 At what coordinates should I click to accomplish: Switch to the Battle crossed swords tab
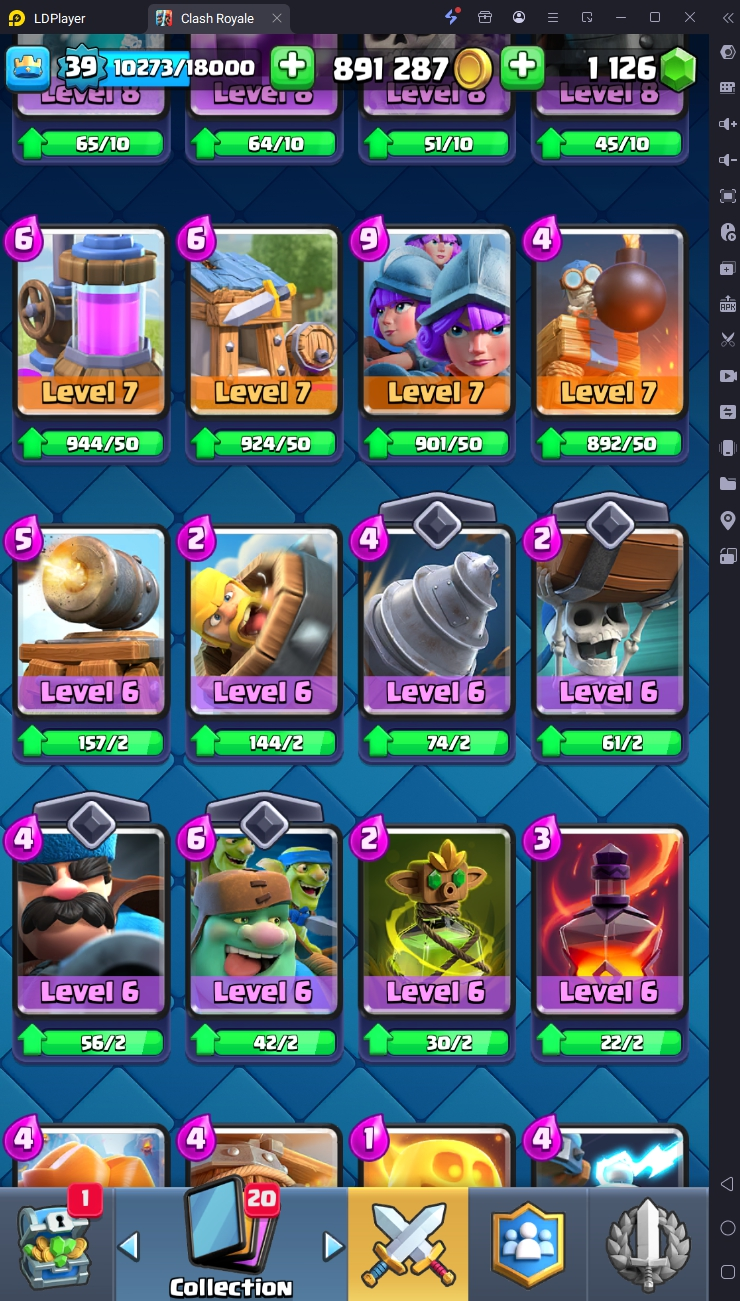408,1245
